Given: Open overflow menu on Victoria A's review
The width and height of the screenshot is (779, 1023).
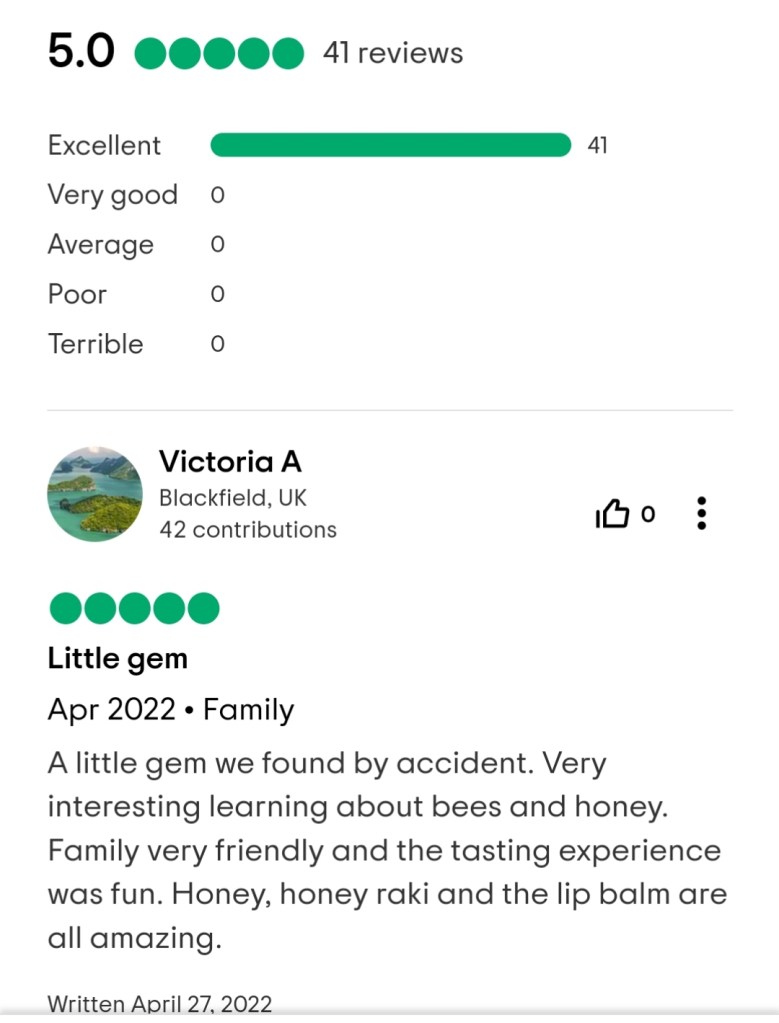Looking at the screenshot, I should click(x=702, y=513).
